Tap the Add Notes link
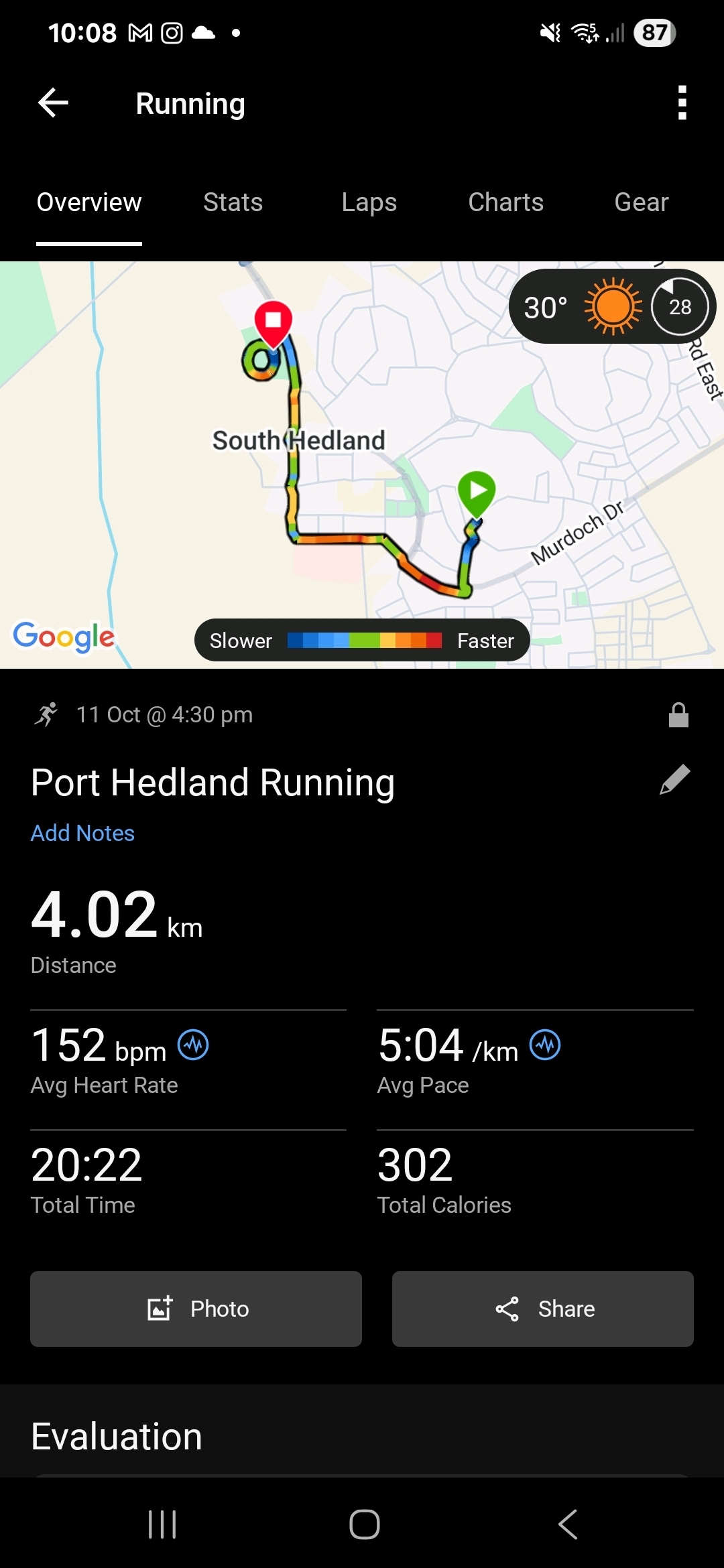724x1568 pixels. (x=82, y=833)
